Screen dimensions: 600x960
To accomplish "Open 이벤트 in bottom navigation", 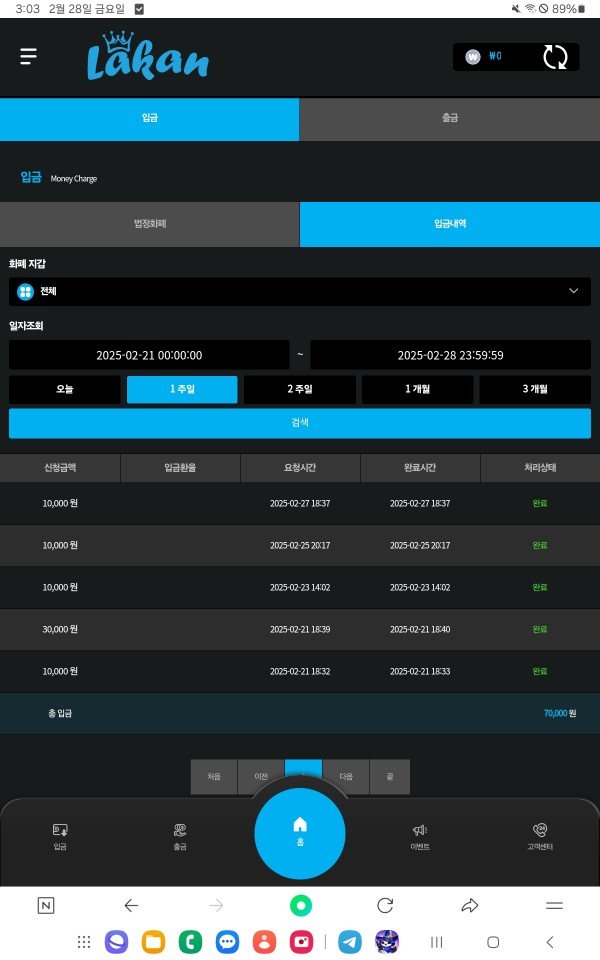I will pyautogui.click(x=420, y=836).
